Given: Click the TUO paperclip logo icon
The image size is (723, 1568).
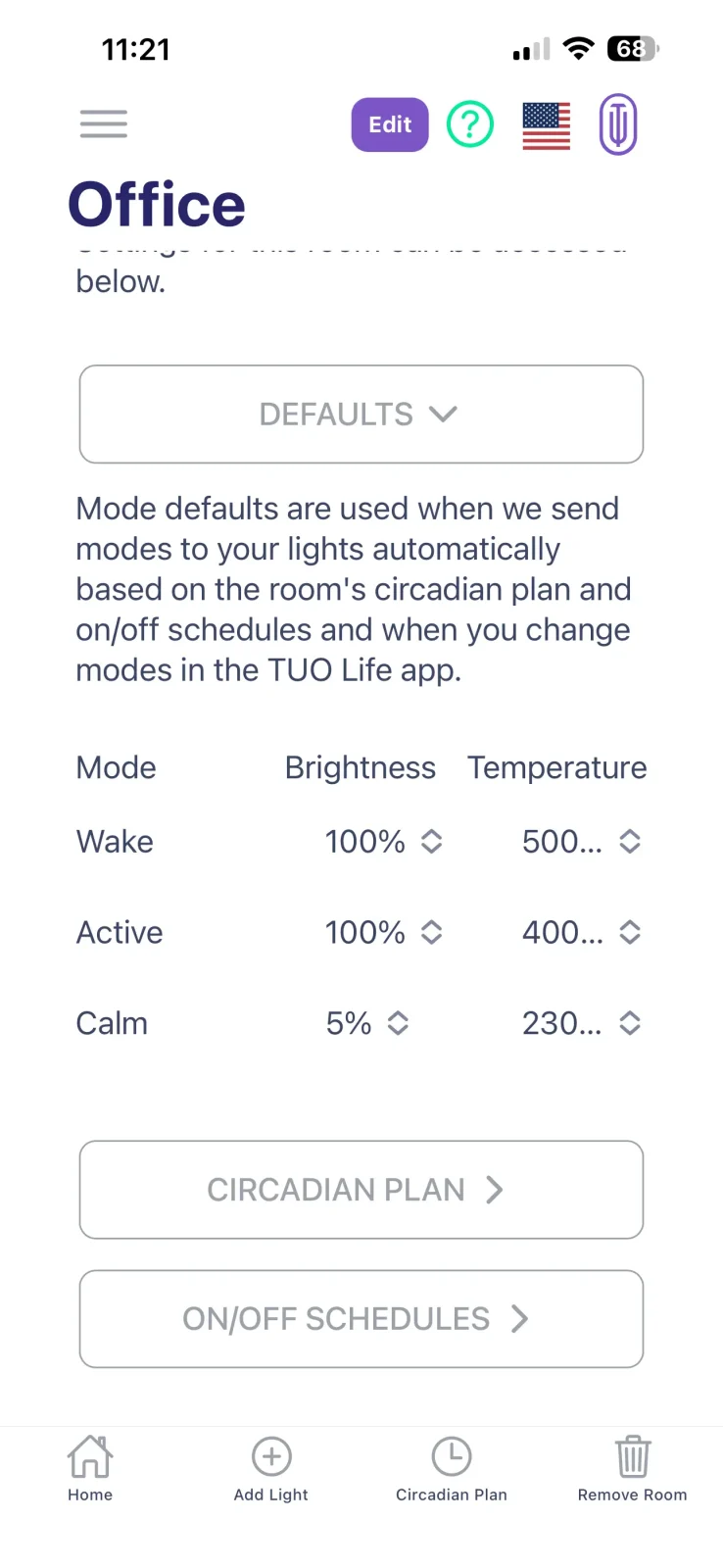Looking at the screenshot, I should pyautogui.click(x=617, y=123).
